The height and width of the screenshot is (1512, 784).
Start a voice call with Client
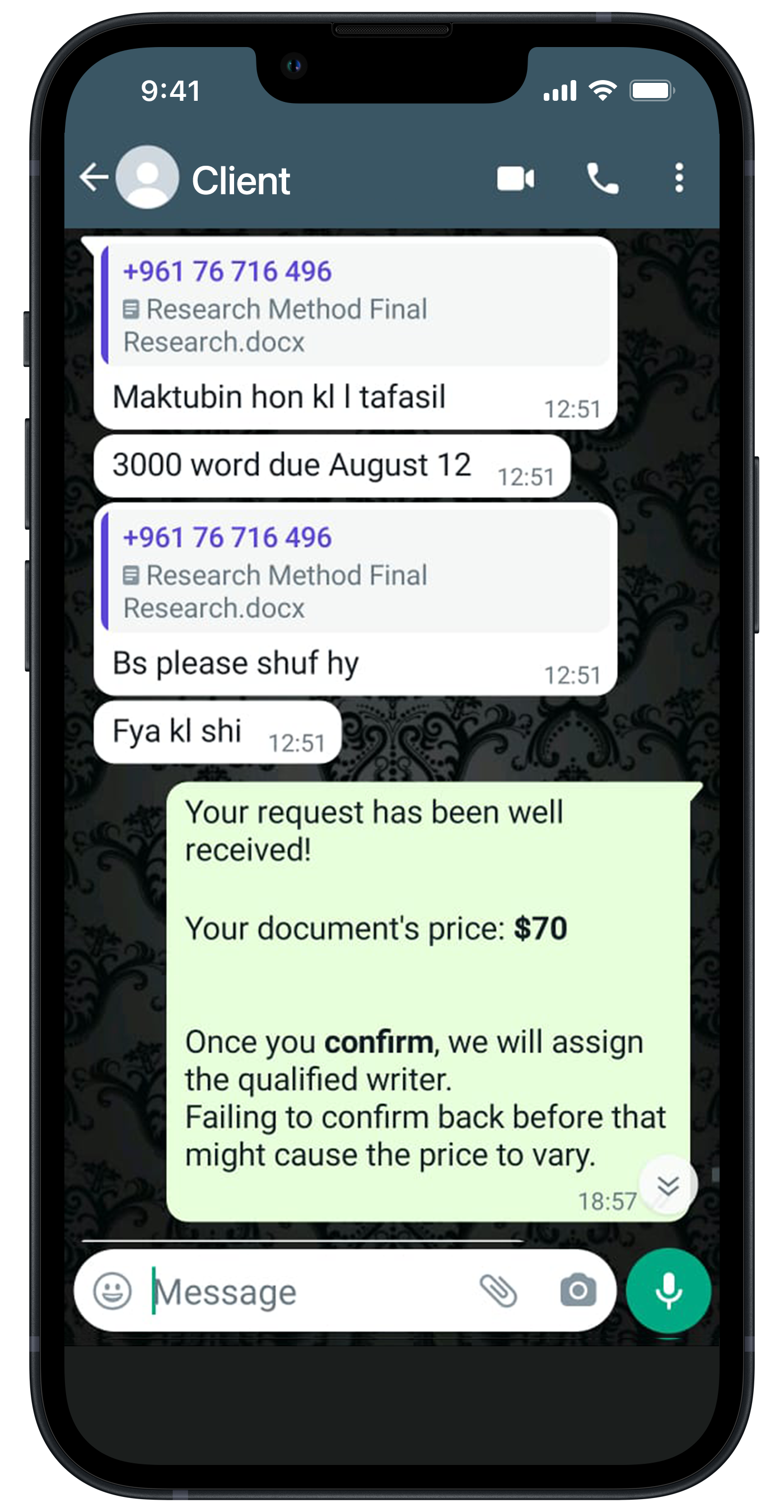coord(603,179)
